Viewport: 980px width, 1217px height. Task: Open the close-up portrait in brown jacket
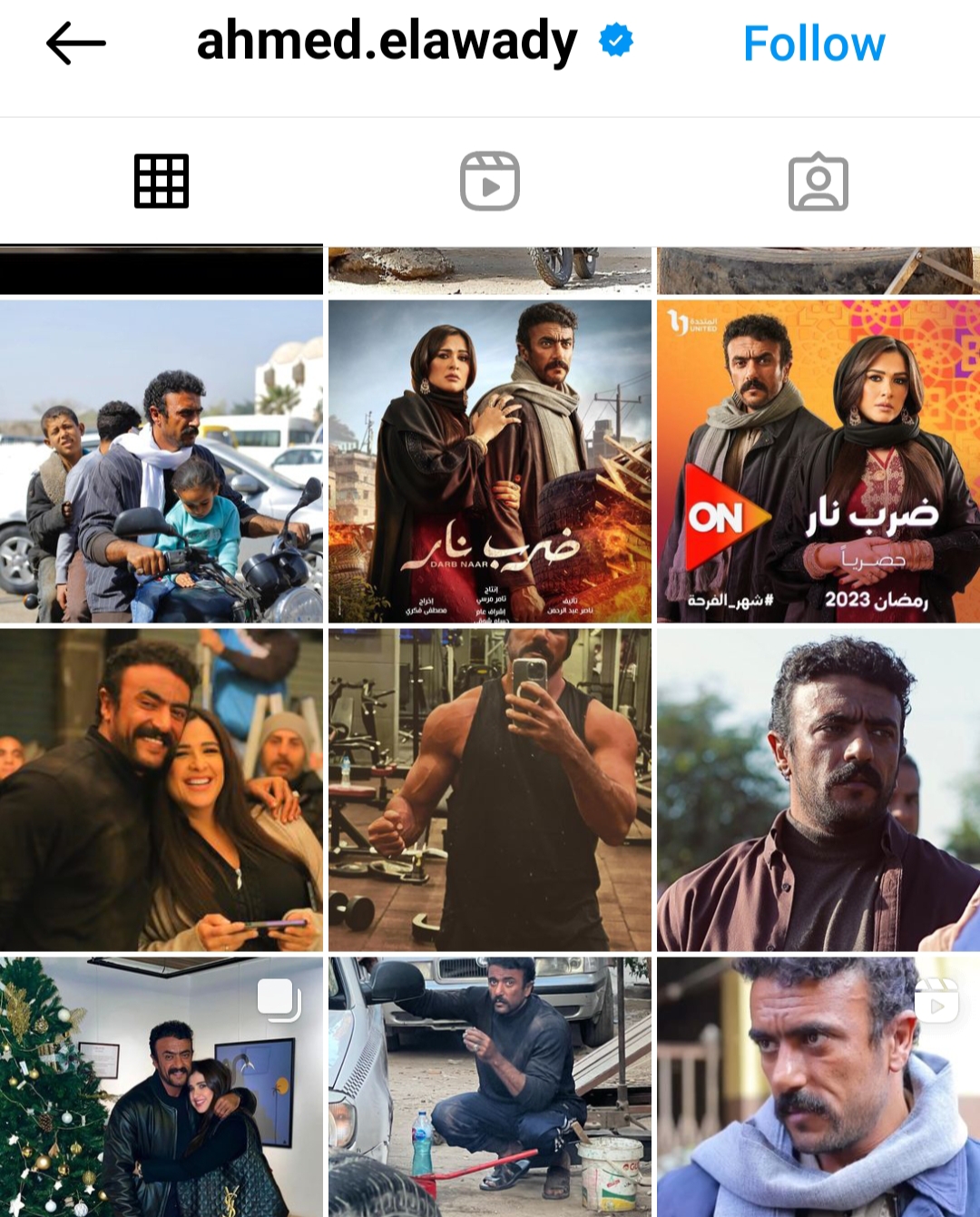(x=818, y=790)
